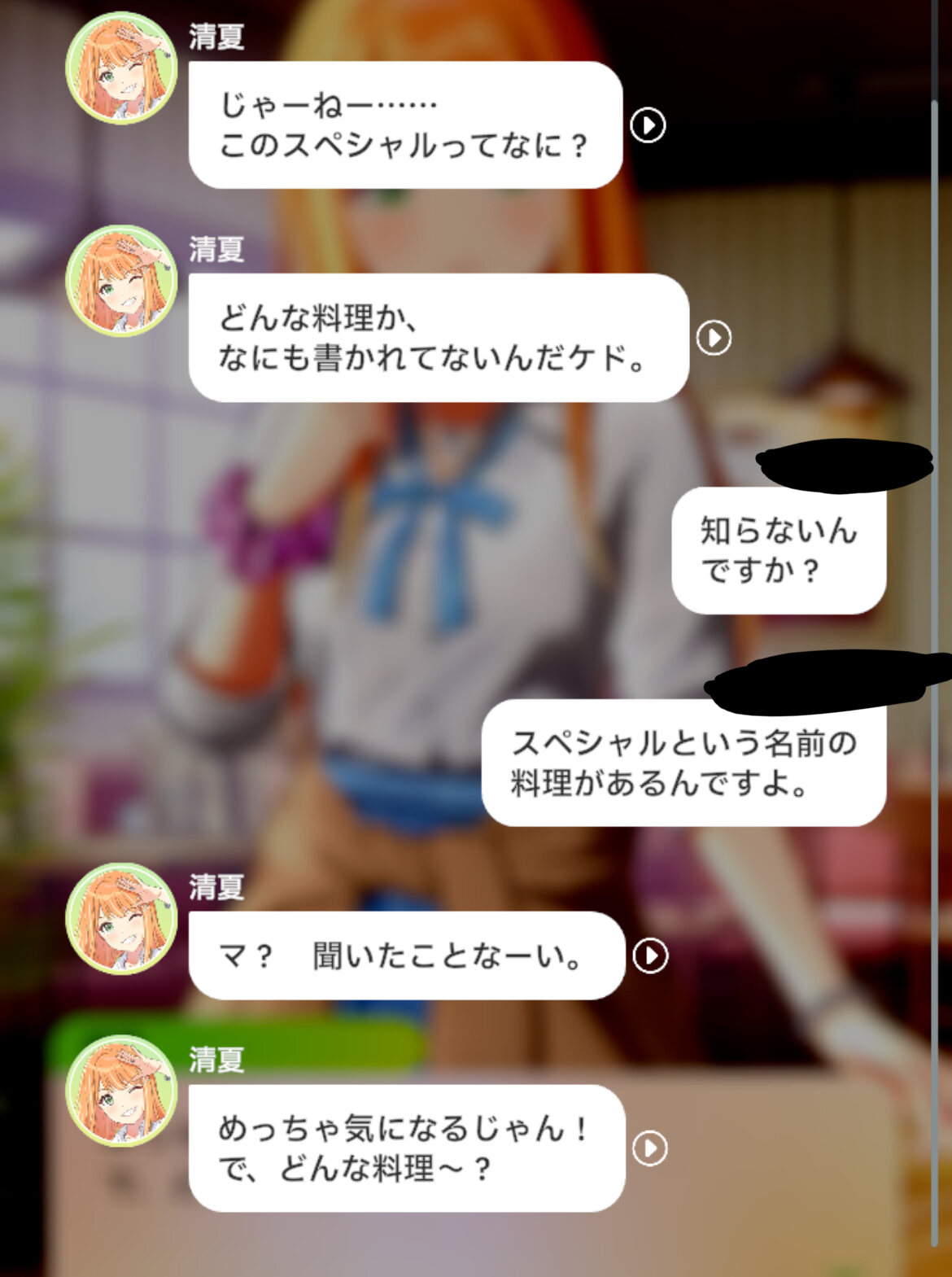Play voice for "このスペシャルってなに？" message
This screenshot has height=1277, width=952.
[x=648, y=125]
